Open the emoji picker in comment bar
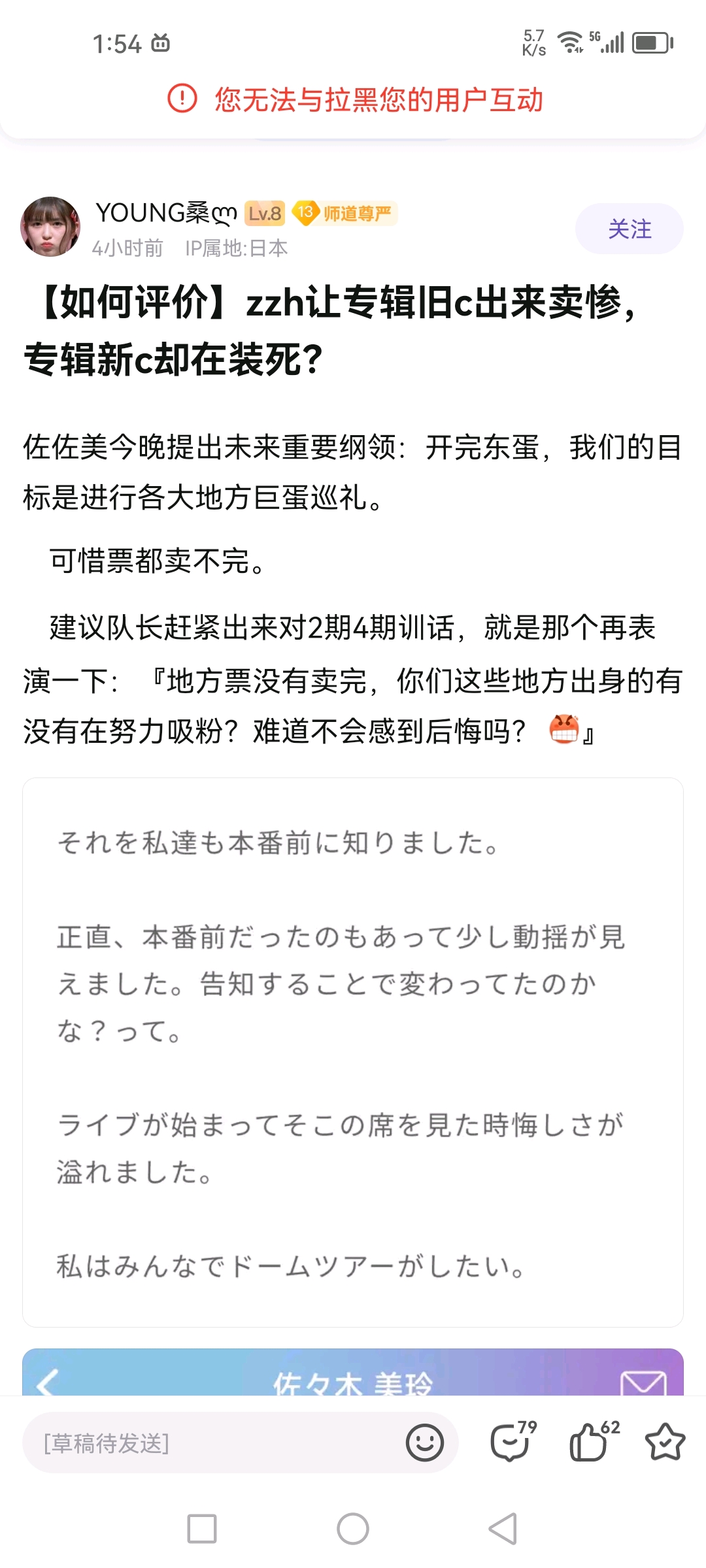This screenshot has height=1568, width=706. (x=425, y=1443)
